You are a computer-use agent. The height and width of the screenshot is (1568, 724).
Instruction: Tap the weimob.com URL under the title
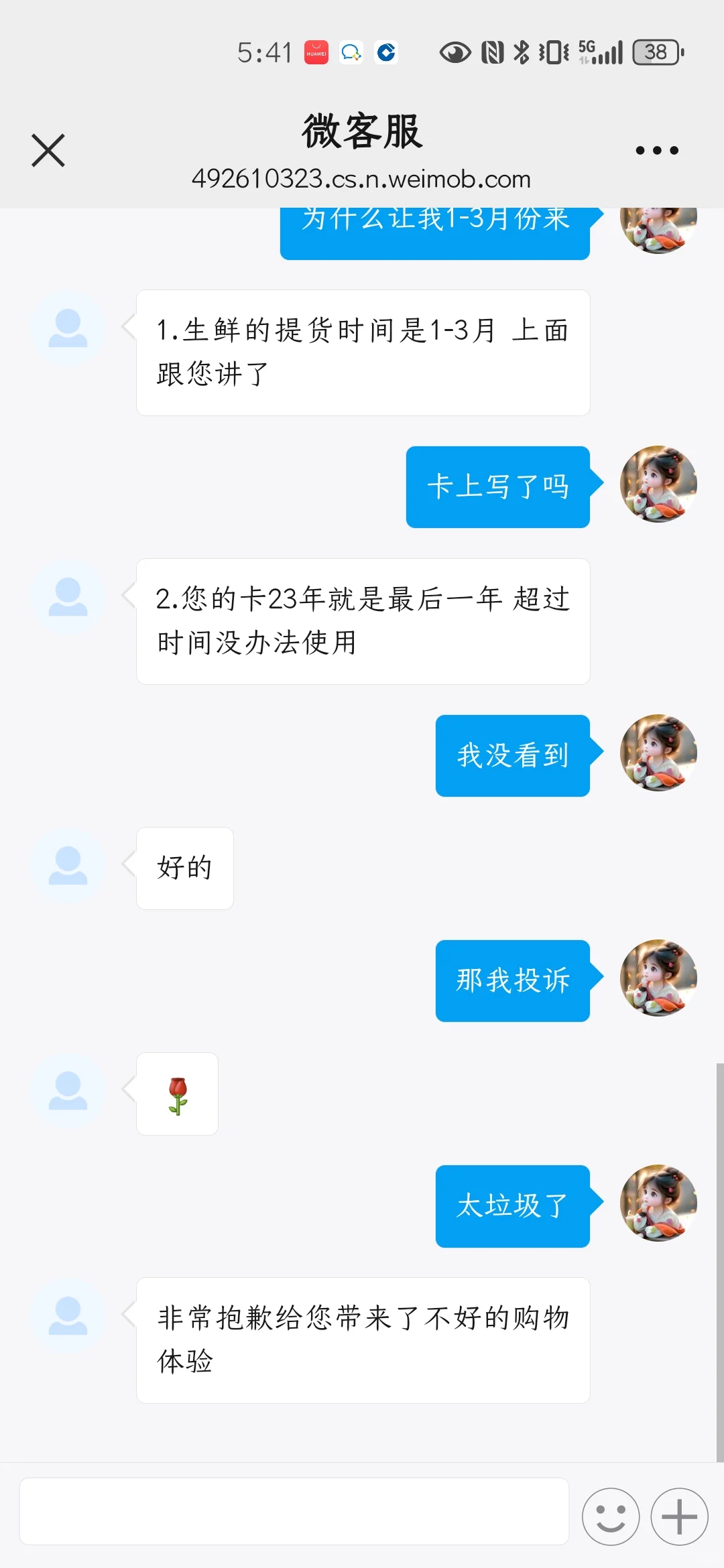pos(362,179)
